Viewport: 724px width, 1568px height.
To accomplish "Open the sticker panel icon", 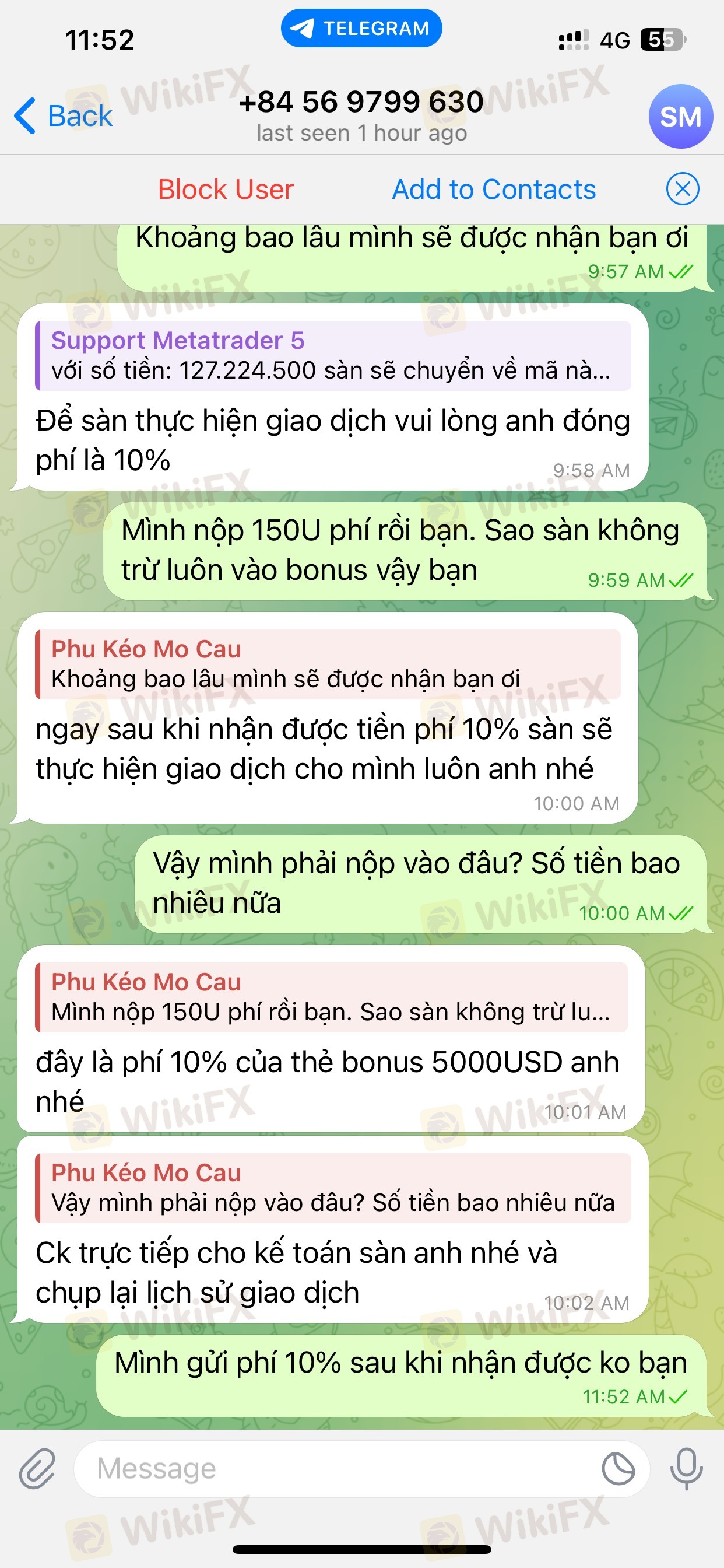I will pos(618,1469).
